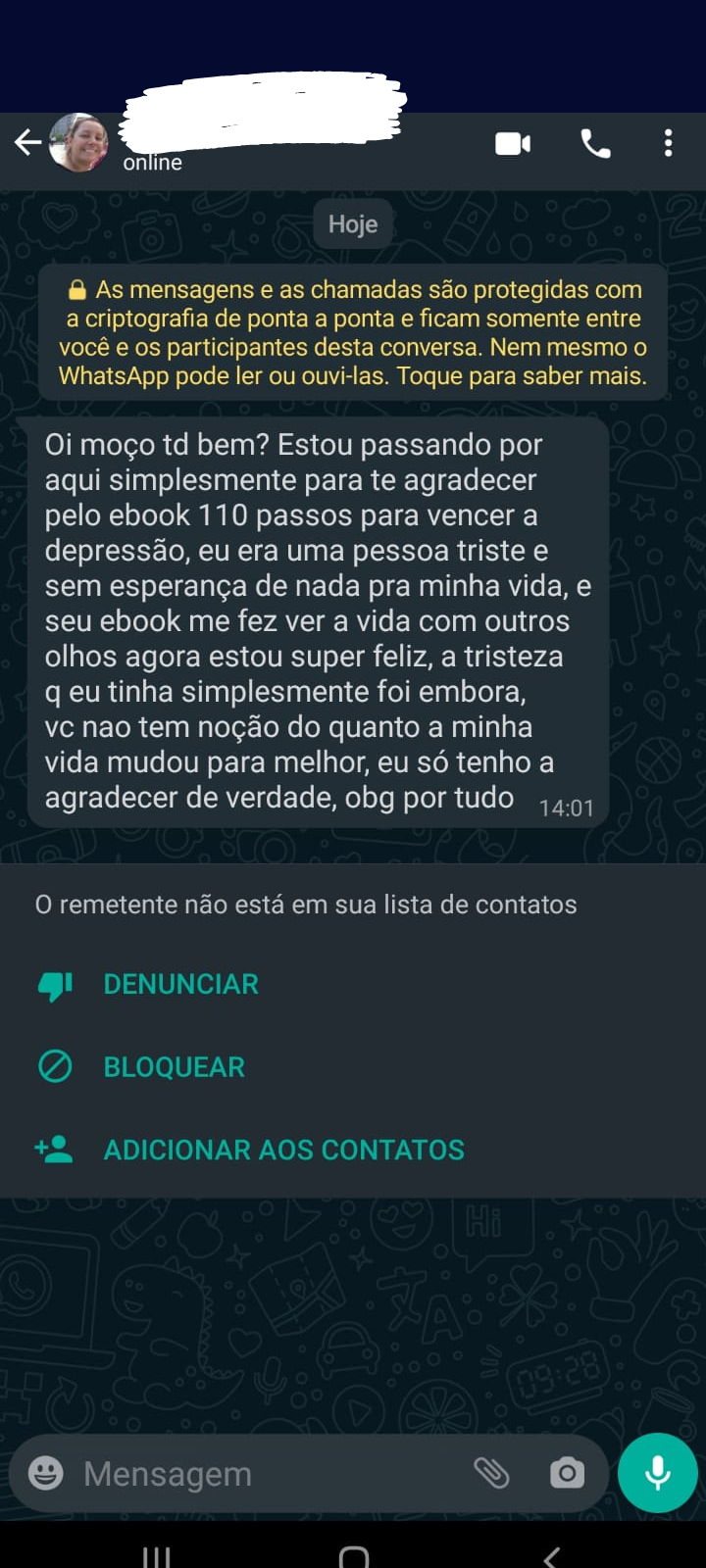Image resolution: width=706 pixels, height=1568 pixels.
Task: Block the sender via BLOQUEAR
Action: point(174,1067)
